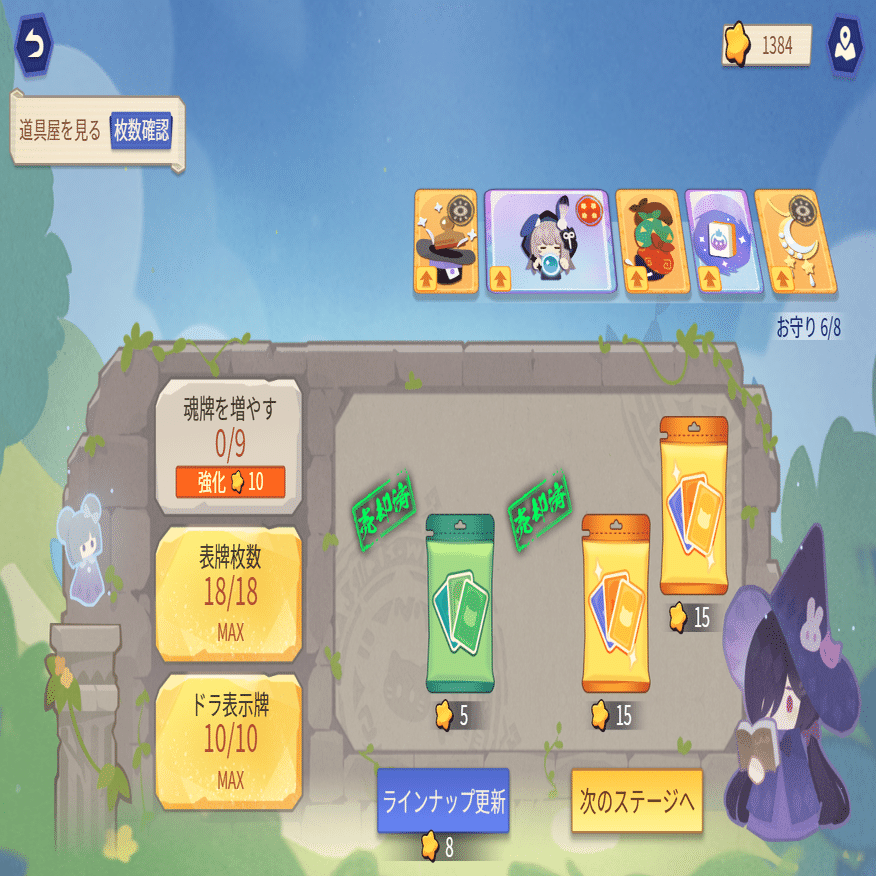The image size is (876, 876).
Task: Select the green pouch charm card
Action: 647,241
